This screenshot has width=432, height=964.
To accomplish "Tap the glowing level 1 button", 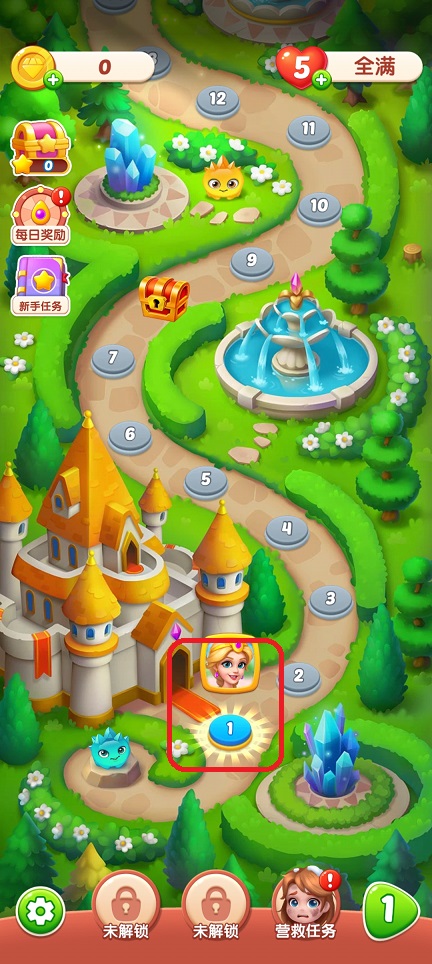I will coord(230,730).
